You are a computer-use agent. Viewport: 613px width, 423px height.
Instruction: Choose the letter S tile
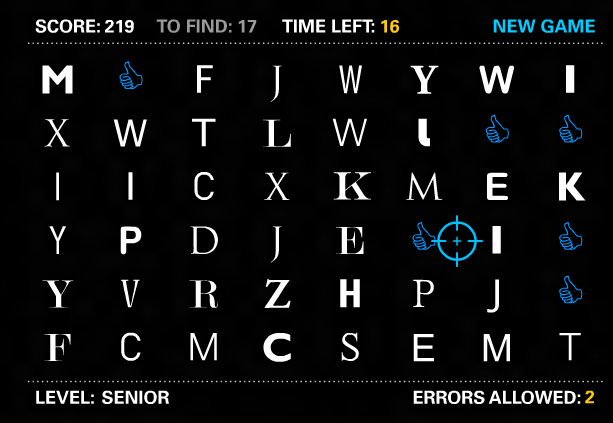(x=350, y=347)
